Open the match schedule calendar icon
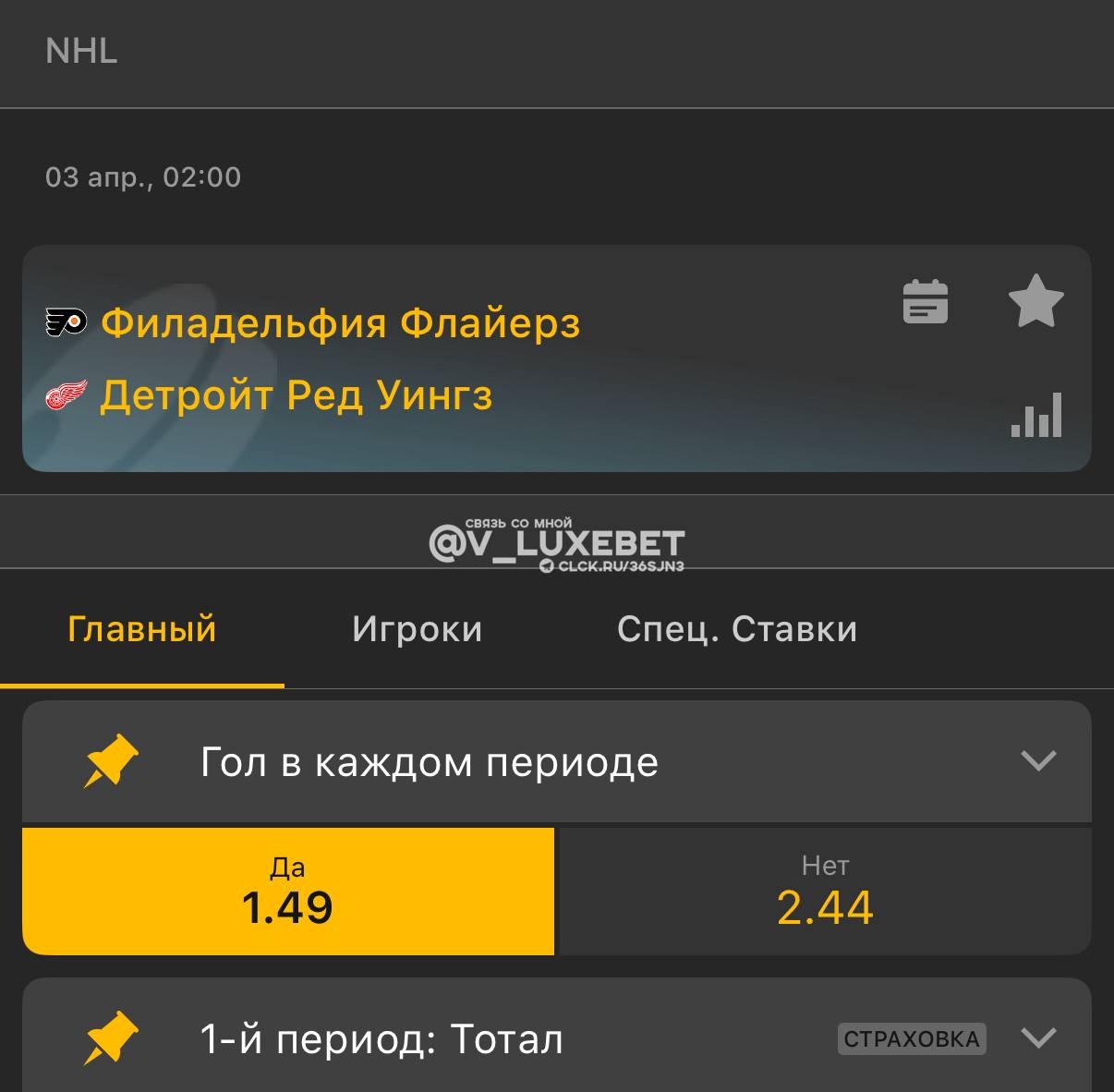The image size is (1114, 1092). (x=925, y=302)
